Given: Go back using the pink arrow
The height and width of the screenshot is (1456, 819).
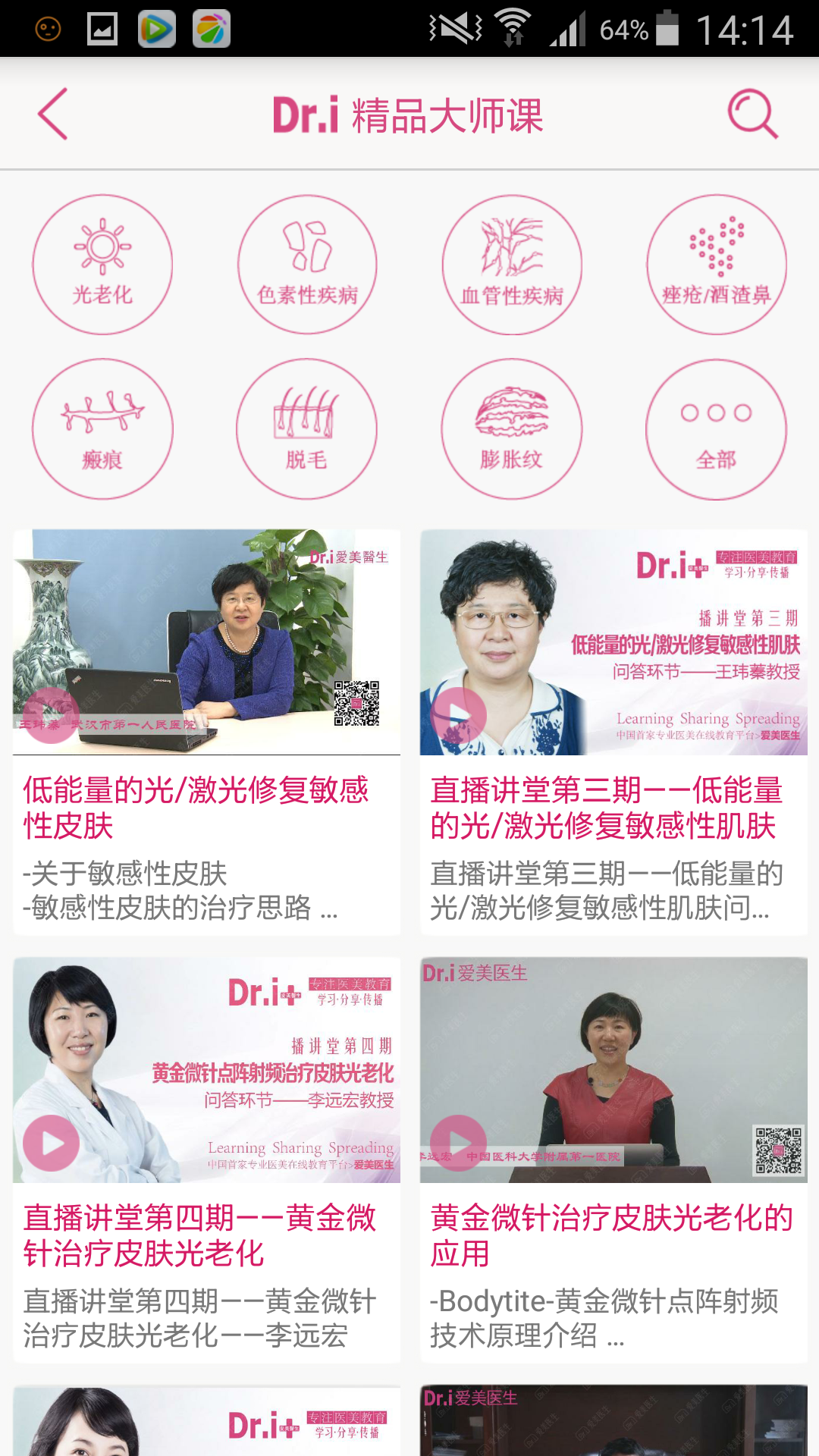Looking at the screenshot, I should click(53, 114).
